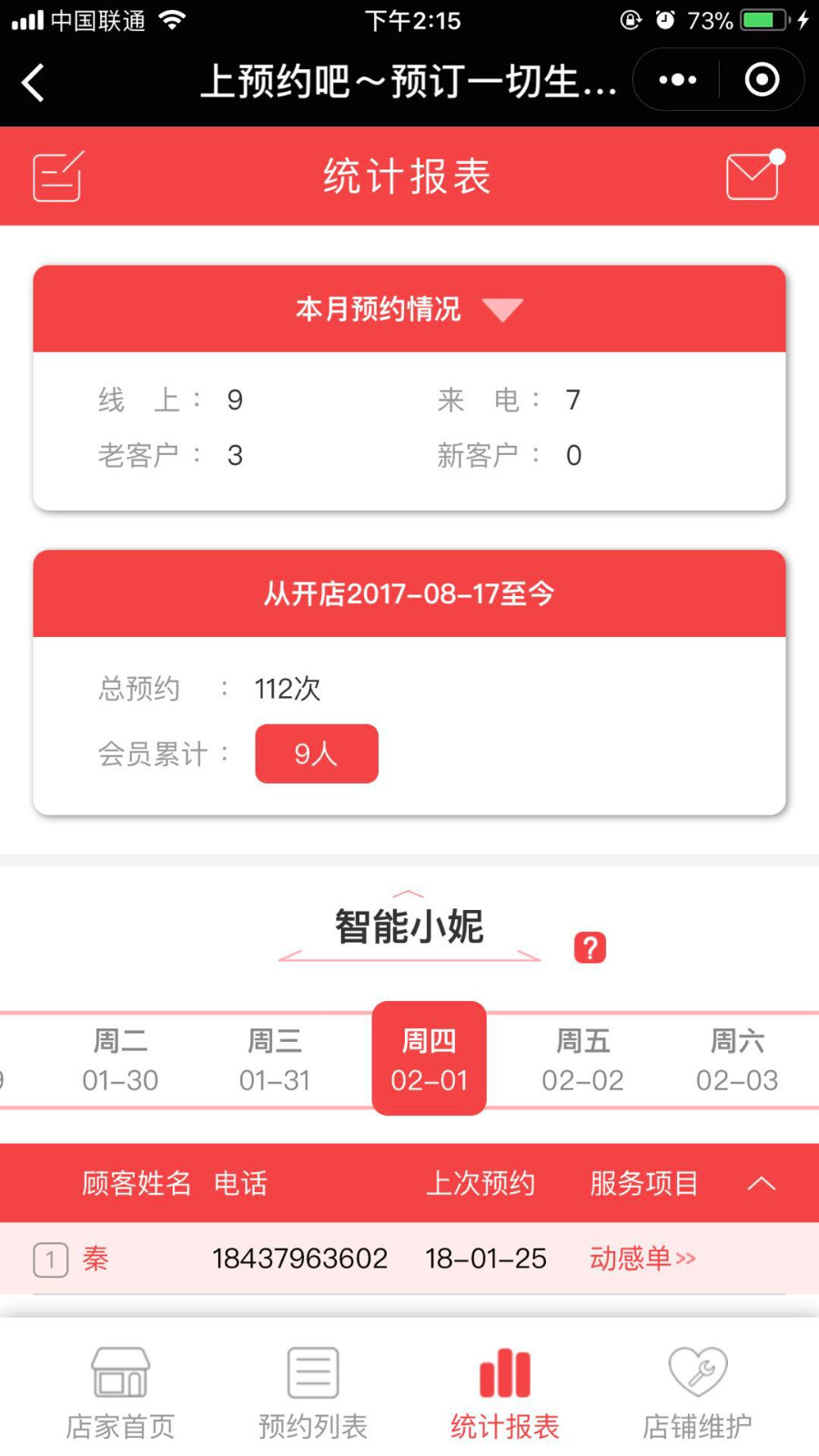Screen dimensions: 819x1456
Task: Open the mail inbox icon
Action: click(755, 175)
